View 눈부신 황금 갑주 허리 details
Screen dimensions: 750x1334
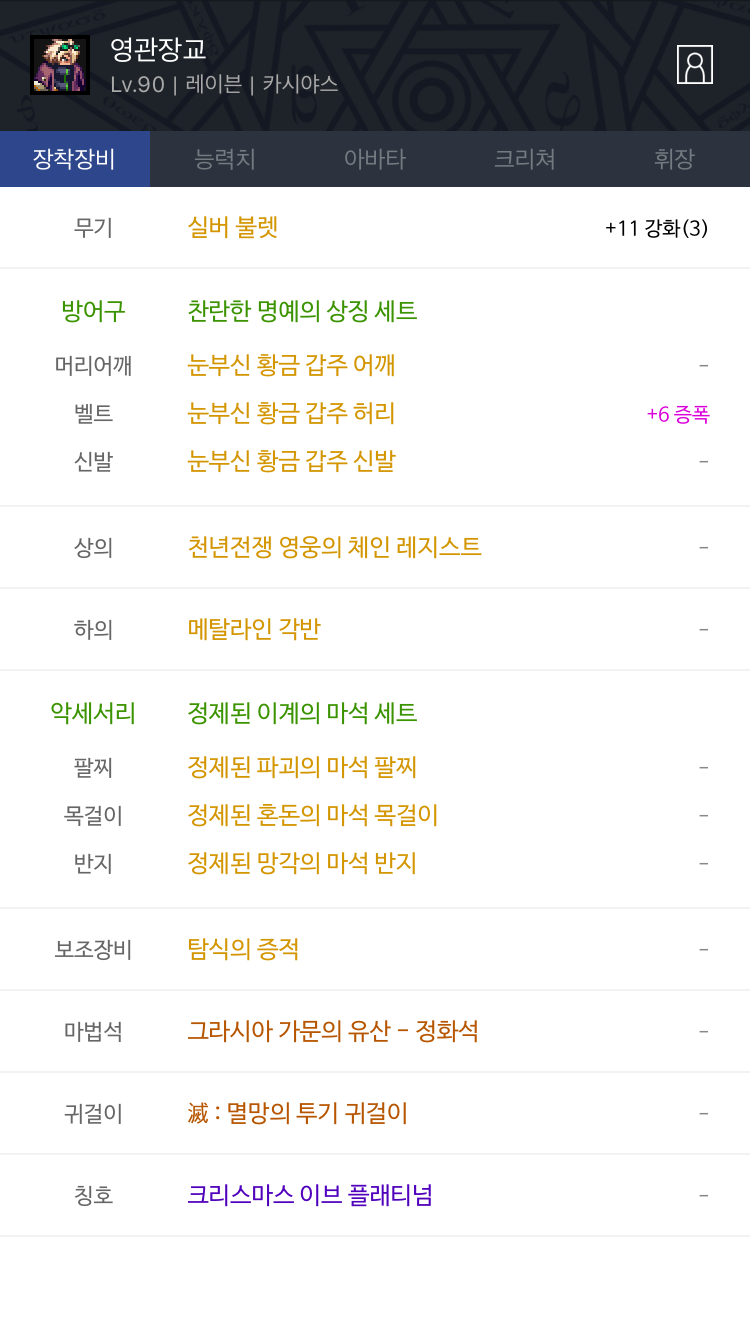point(291,413)
